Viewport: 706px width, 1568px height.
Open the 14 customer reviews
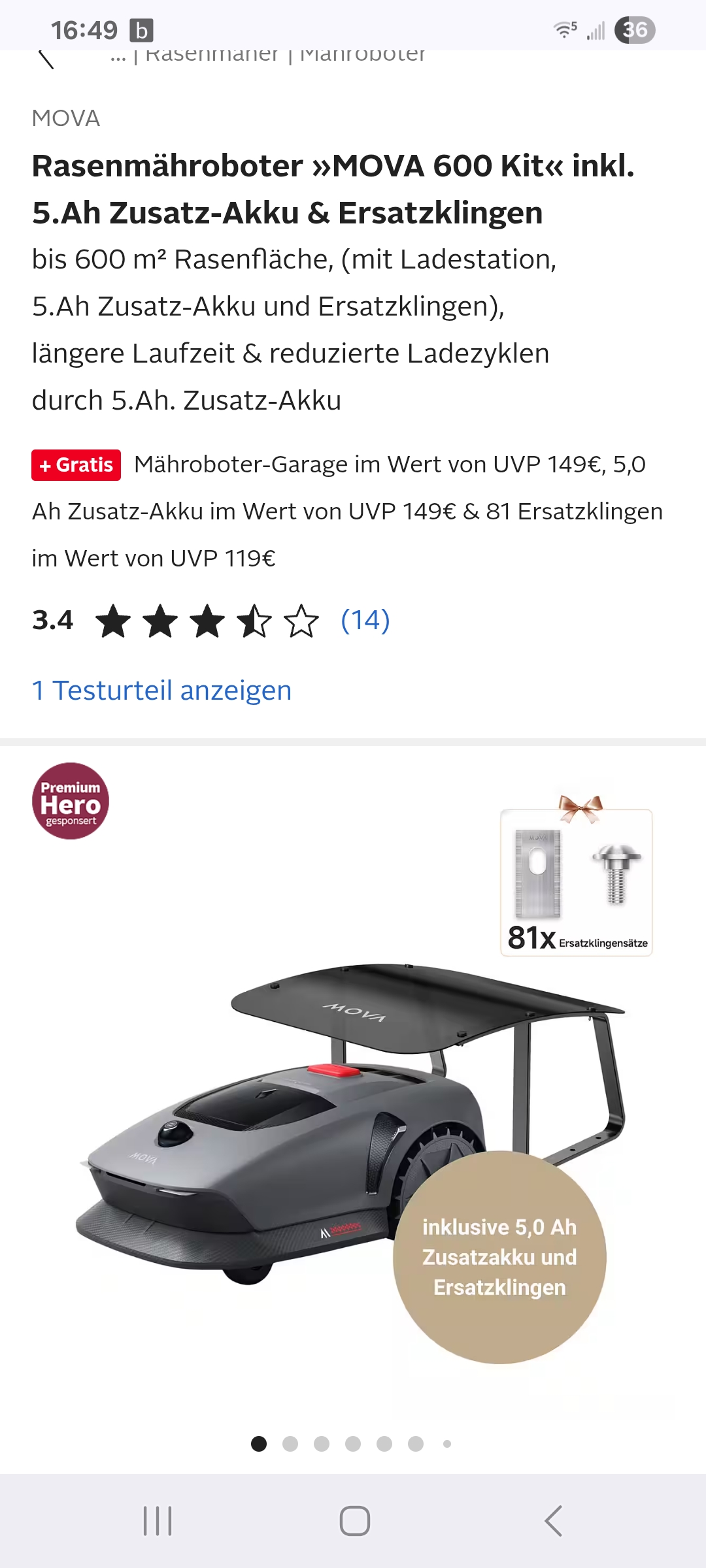[x=365, y=620]
